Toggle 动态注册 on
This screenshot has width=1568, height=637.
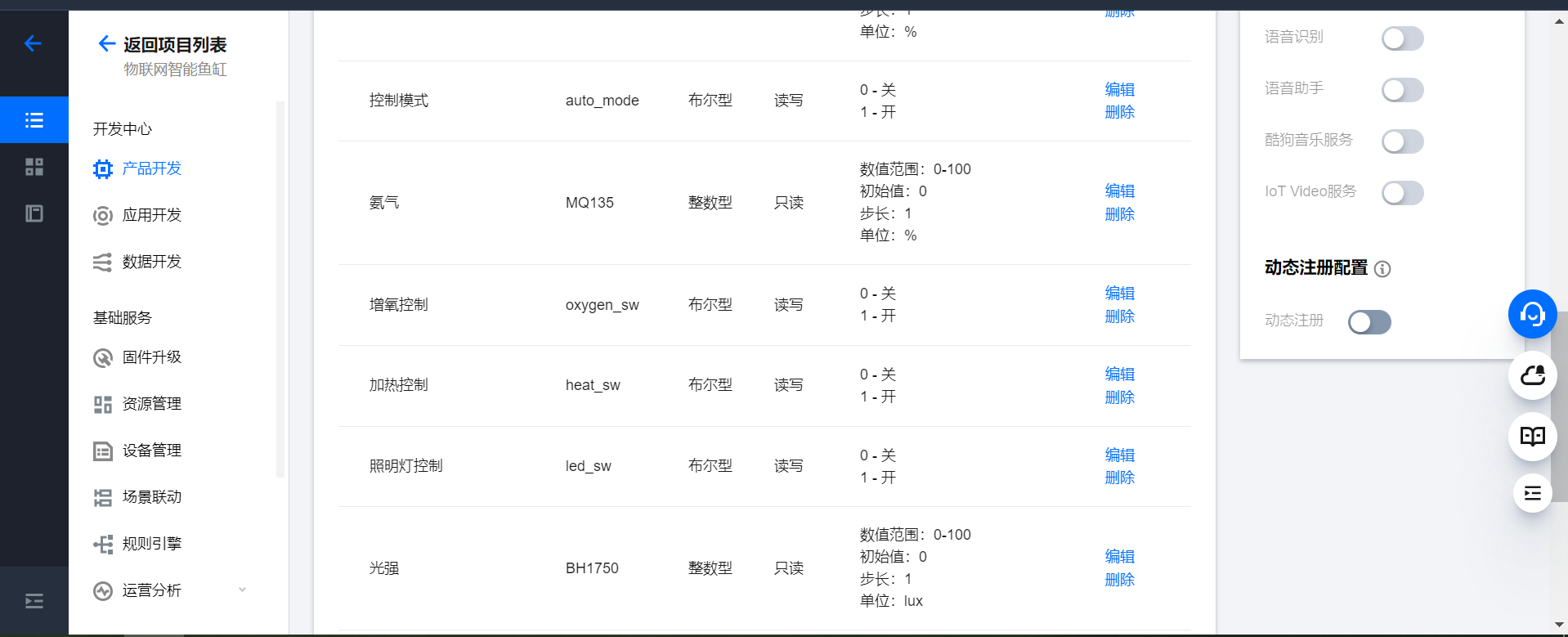coord(1369,322)
